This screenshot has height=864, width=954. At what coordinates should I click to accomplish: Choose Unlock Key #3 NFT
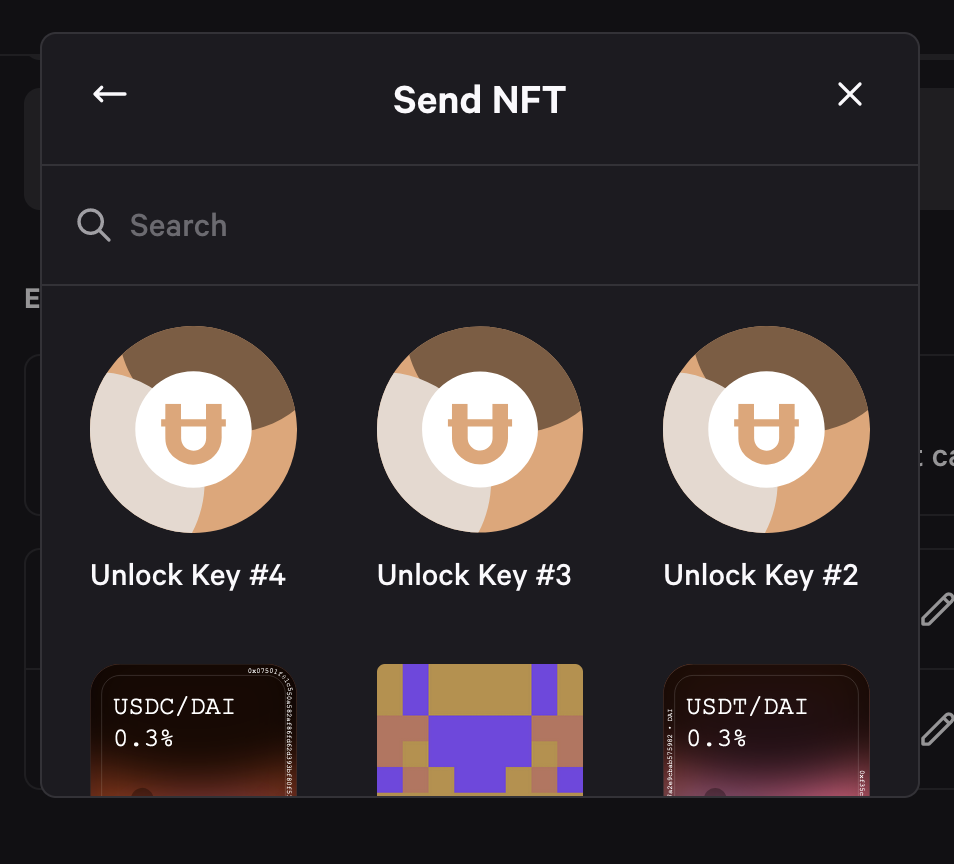click(480, 430)
